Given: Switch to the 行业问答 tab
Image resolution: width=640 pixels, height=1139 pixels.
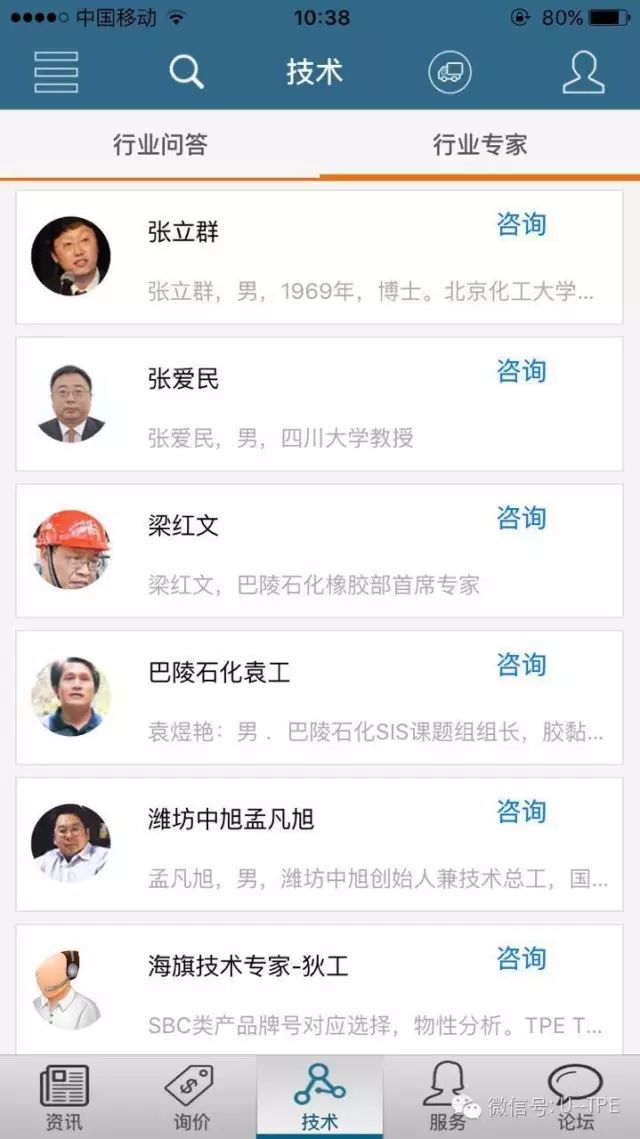Looking at the screenshot, I should pyautogui.click(x=160, y=145).
